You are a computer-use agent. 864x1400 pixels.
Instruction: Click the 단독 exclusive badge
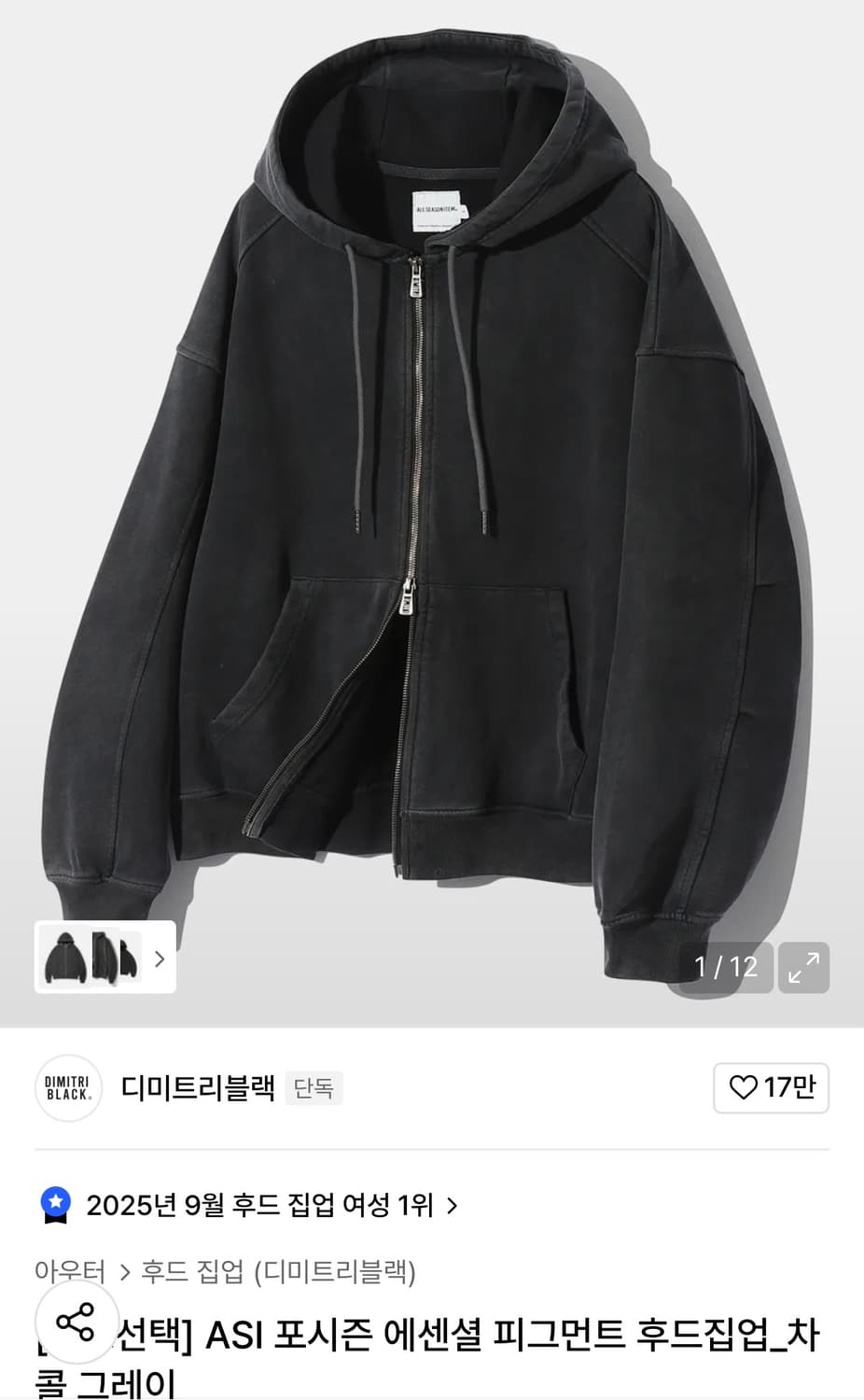pyautogui.click(x=314, y=1088)
